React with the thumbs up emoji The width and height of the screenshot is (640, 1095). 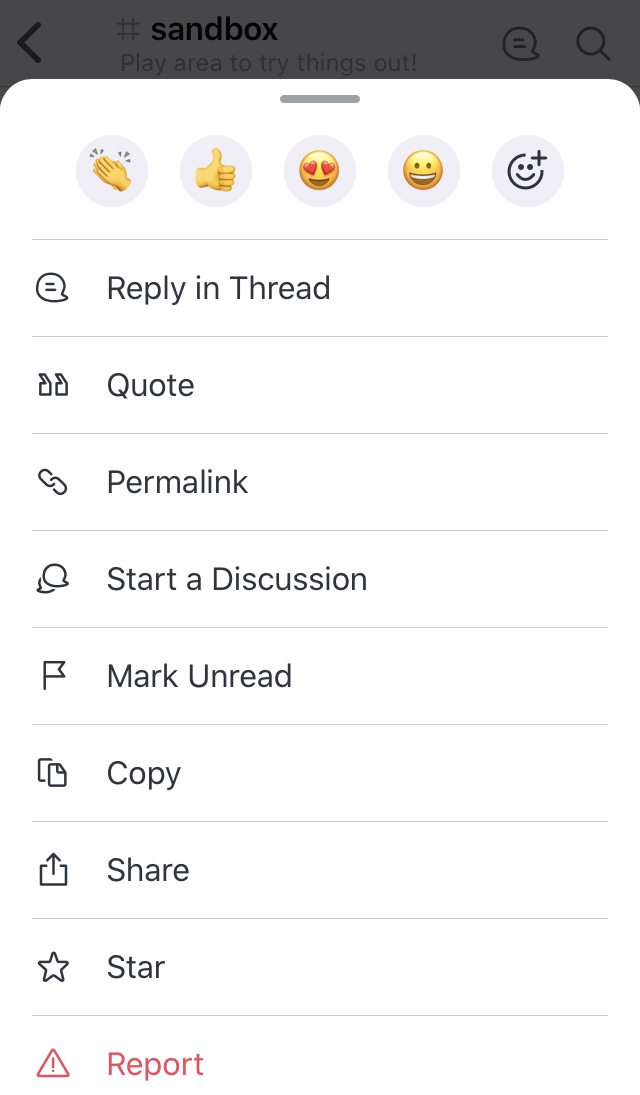(x=216, y=171)
